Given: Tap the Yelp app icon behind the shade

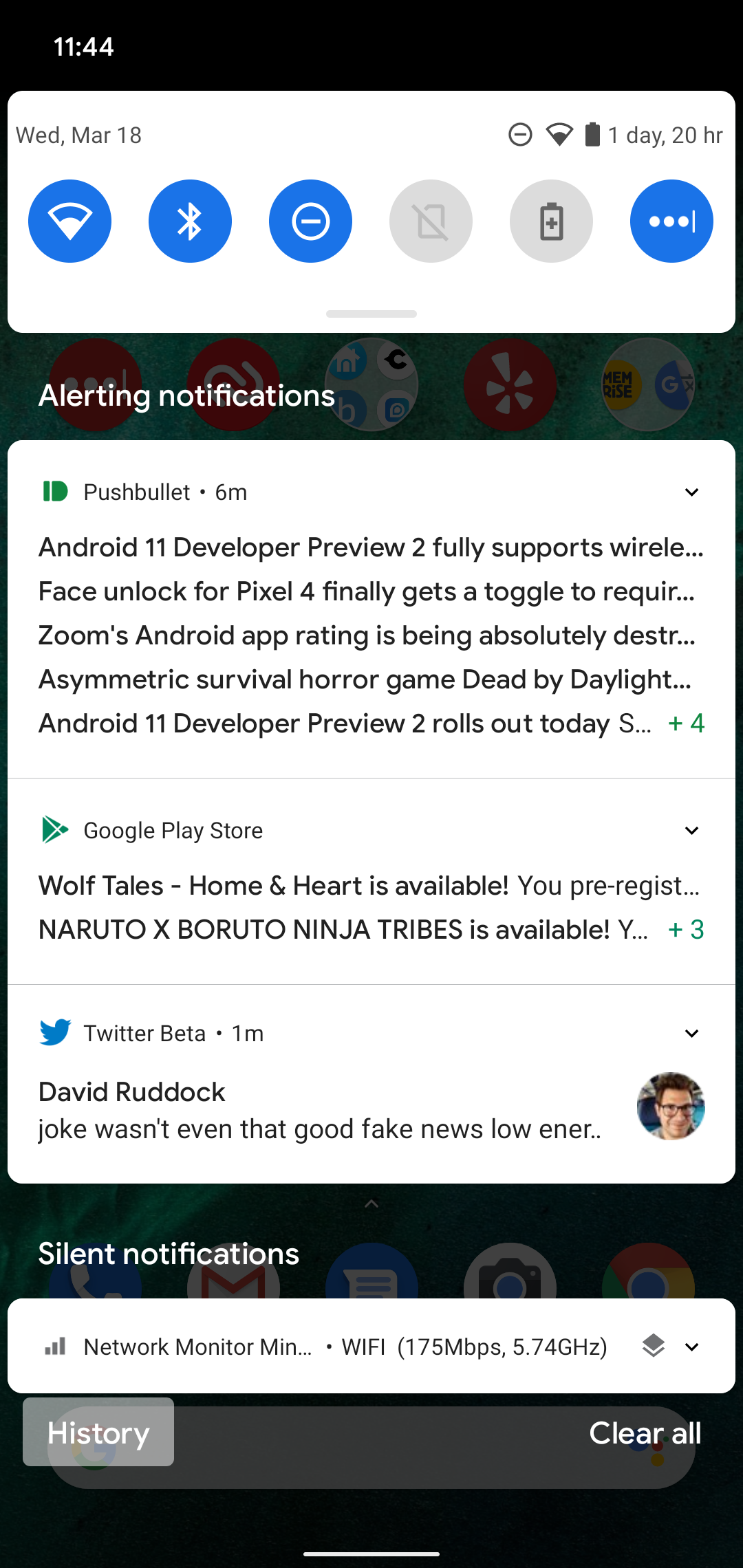Looking at the screenshot, I should coord(509,385).
